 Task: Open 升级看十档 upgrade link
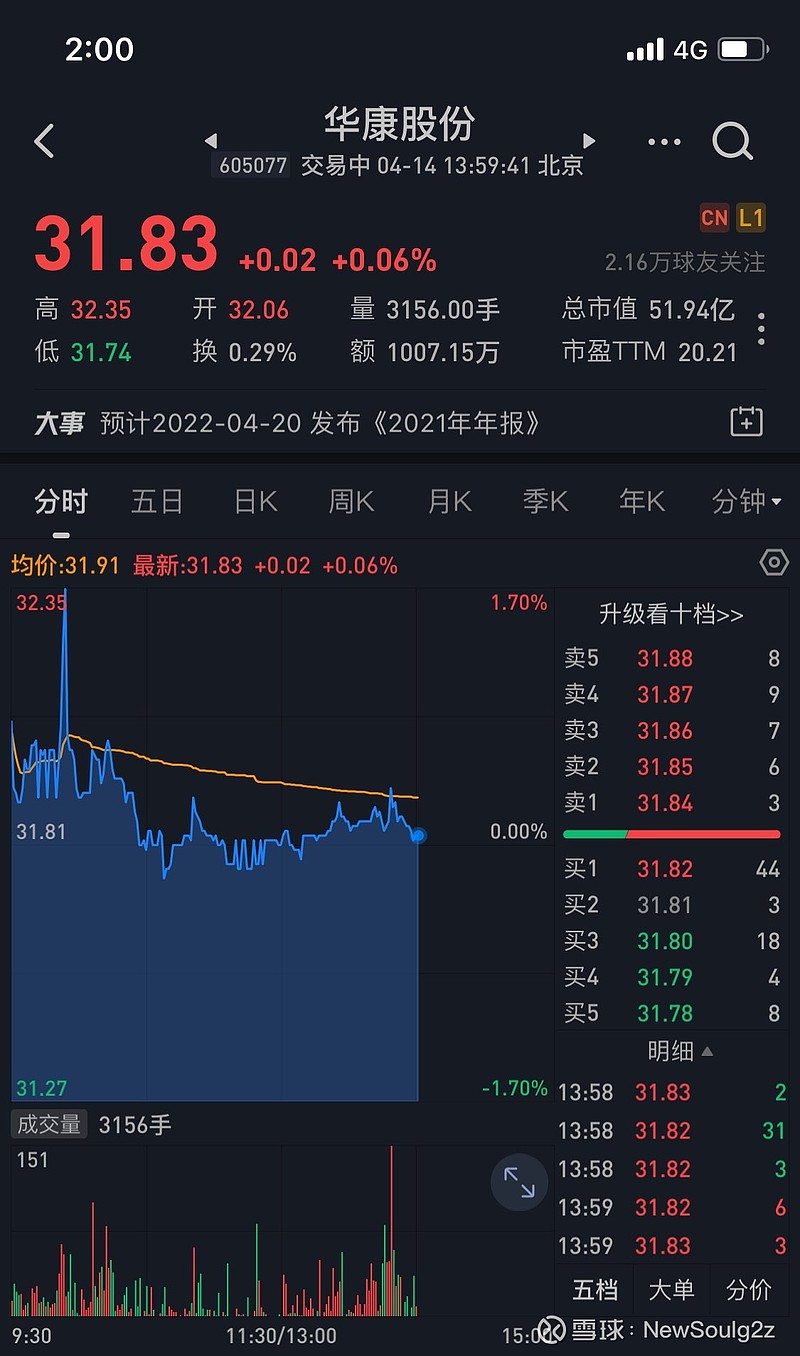pyautogui.click(x=671, y=616)
